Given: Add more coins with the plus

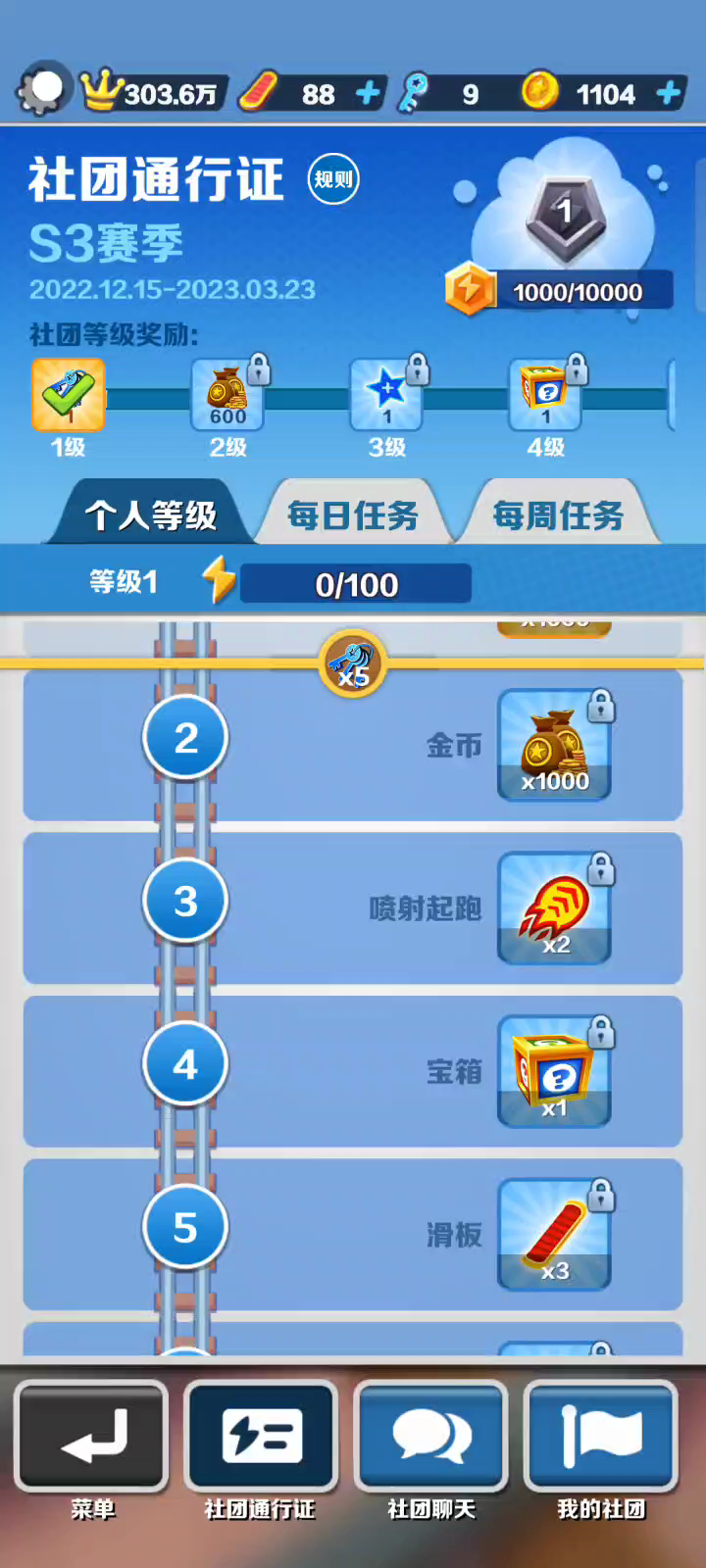Looking at the screenshot, I should (x=669, y=93).
